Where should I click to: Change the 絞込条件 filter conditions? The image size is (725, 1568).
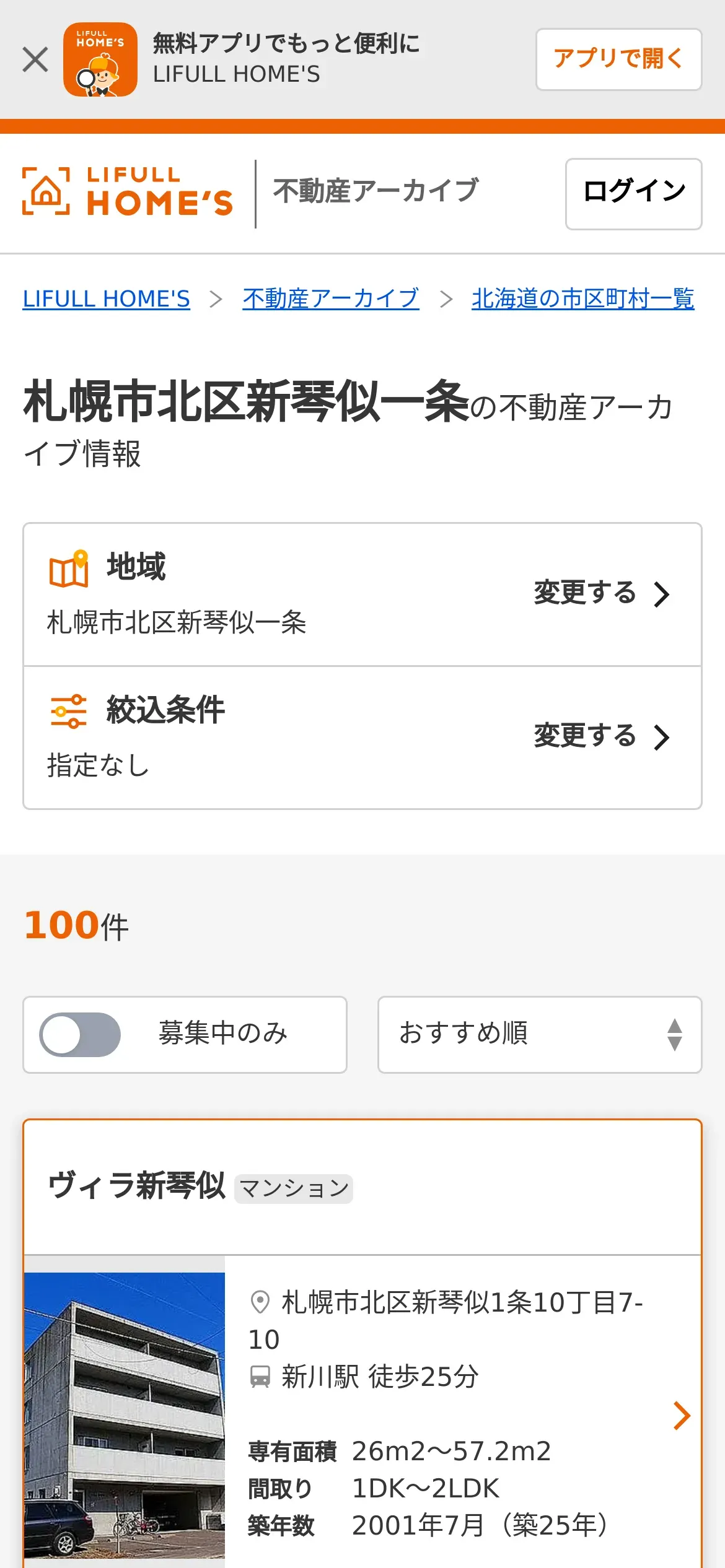[601, 737]
